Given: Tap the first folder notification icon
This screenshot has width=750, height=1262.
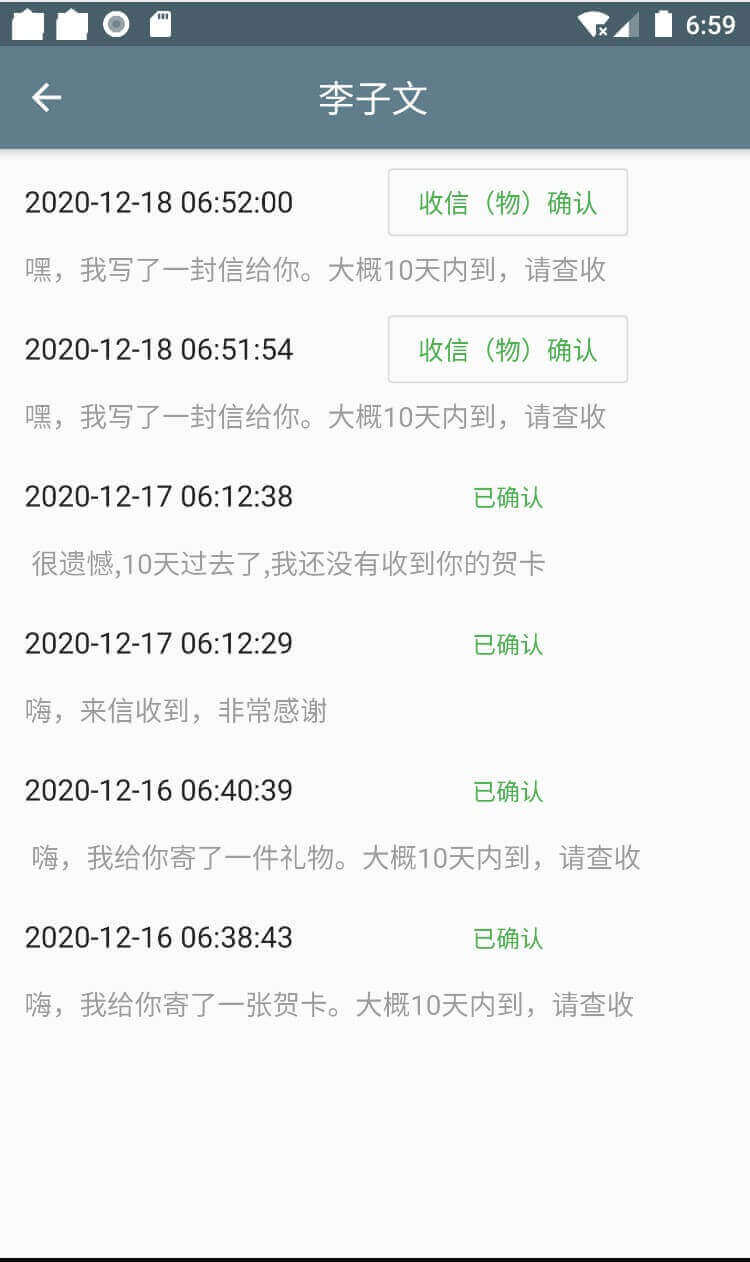Looking at the screenshot, I should click(x=29, y=23).
